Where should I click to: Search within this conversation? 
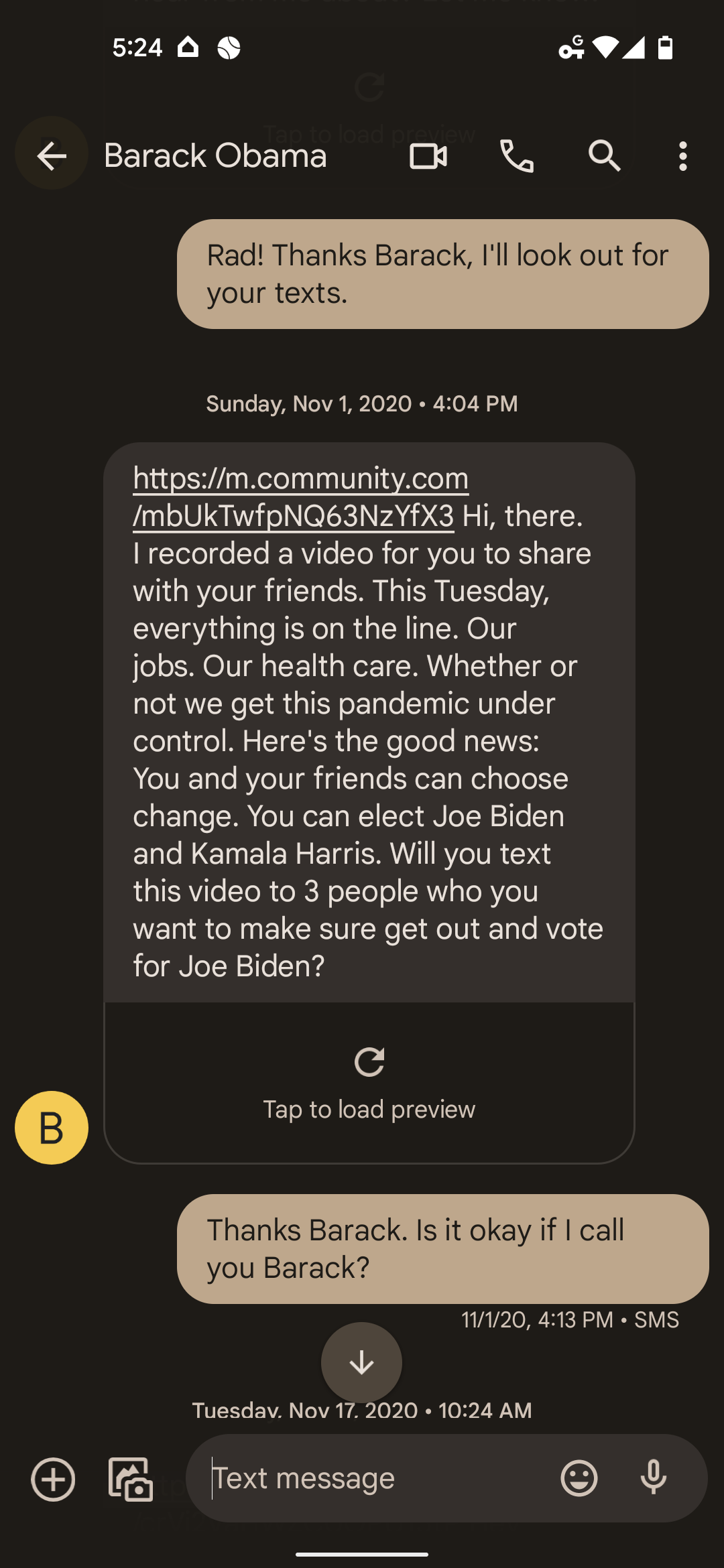(605, 156)
